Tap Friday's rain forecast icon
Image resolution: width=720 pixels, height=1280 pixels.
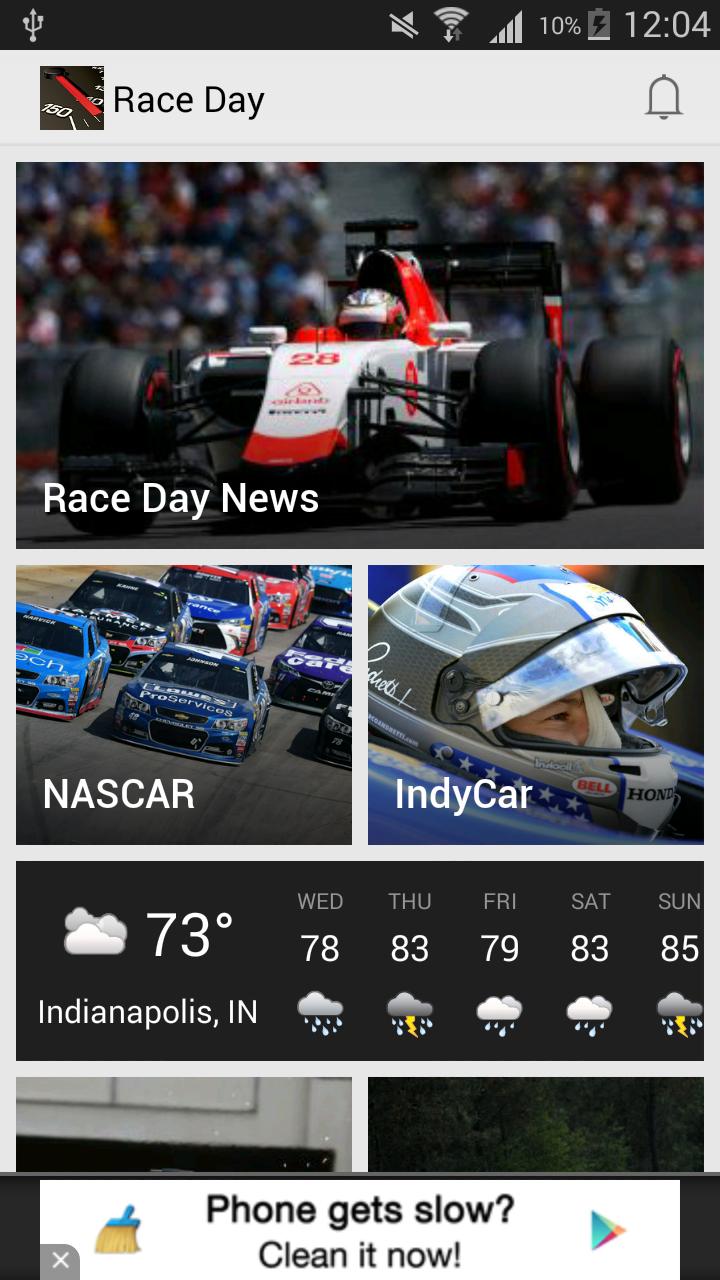(x=500, y=1013)
